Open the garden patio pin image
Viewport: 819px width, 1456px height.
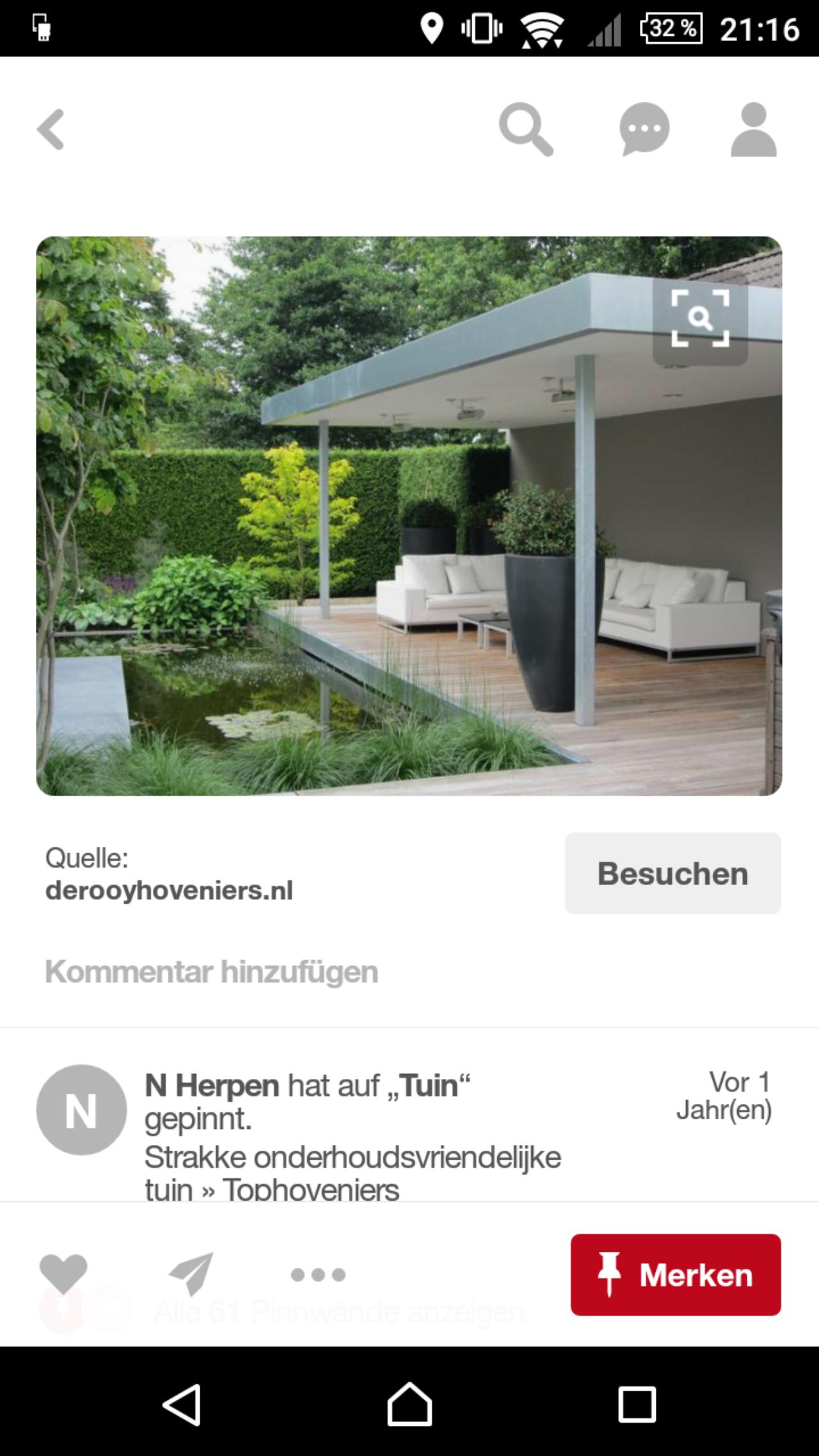pos(409,516)
